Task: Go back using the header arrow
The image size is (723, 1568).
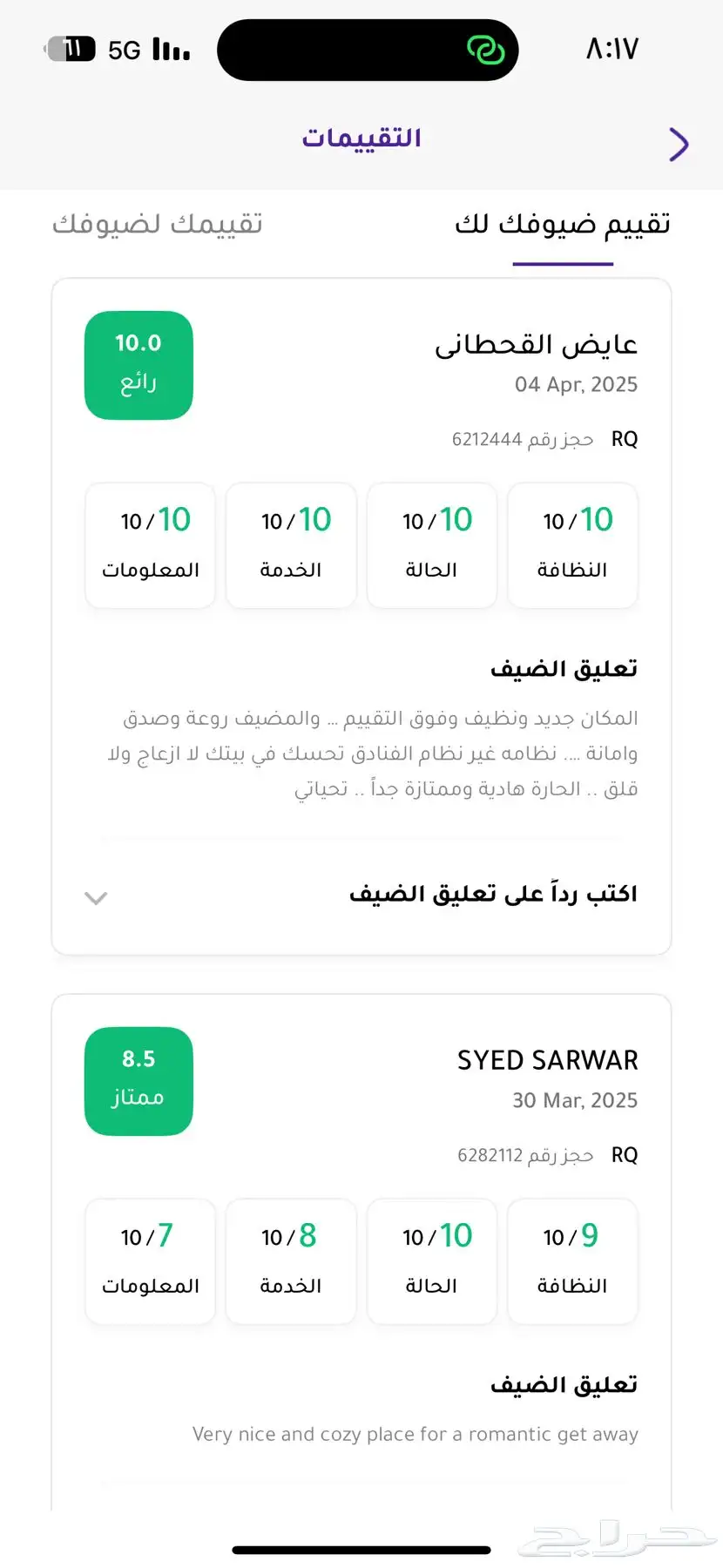Action: [x=679, y=144]
